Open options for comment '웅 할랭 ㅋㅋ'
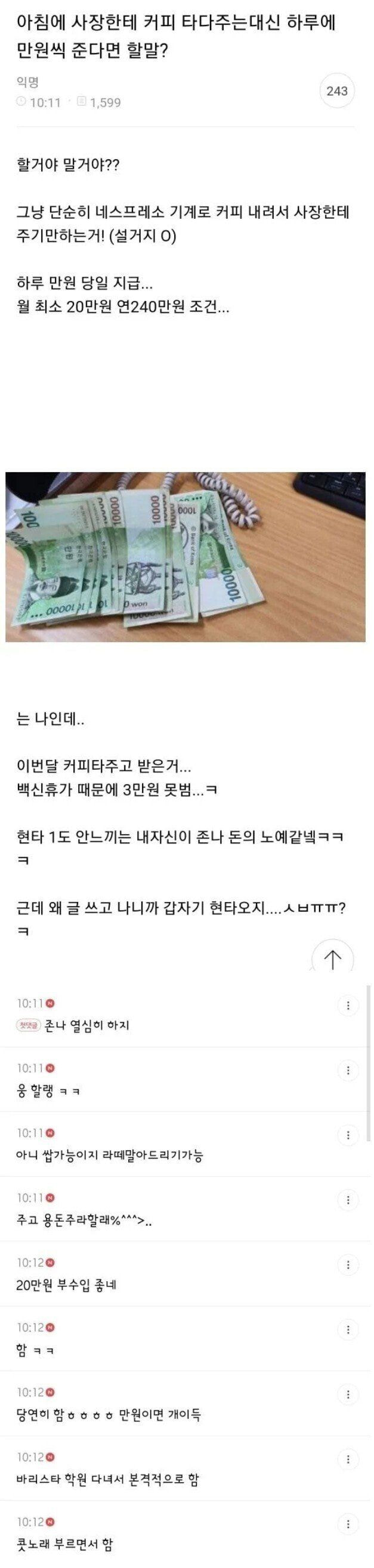The image size is (374, 1568). [347, 1070]
